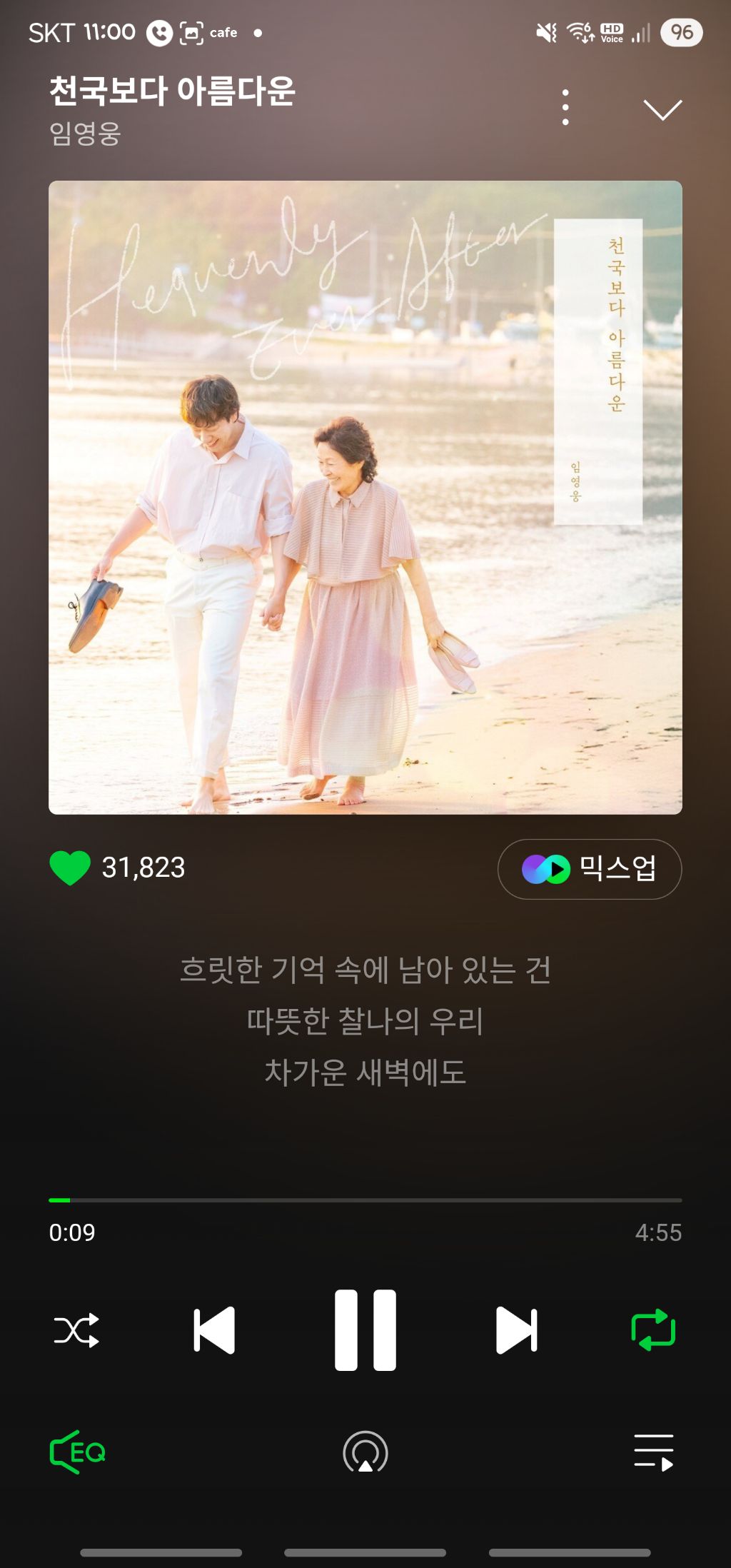Viewport: 731px width, 1568px height.
Task: Start the 믹스업 mix
Action: pos(589,869)
